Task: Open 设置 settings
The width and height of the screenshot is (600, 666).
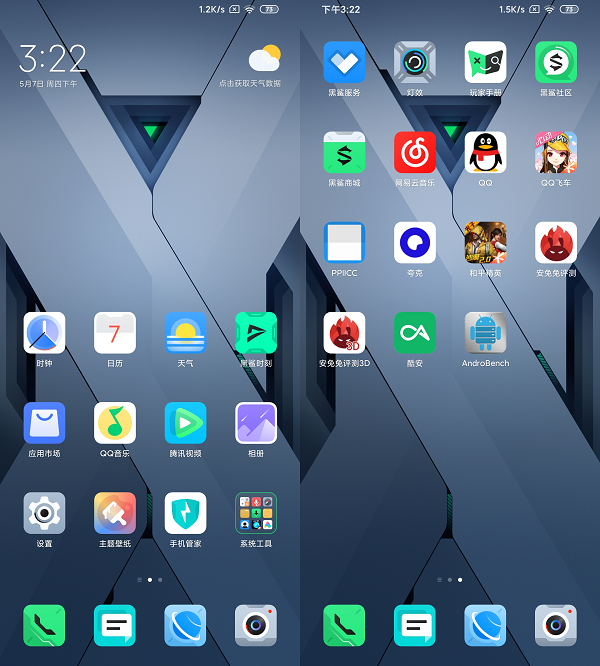Action: point(44,513)
